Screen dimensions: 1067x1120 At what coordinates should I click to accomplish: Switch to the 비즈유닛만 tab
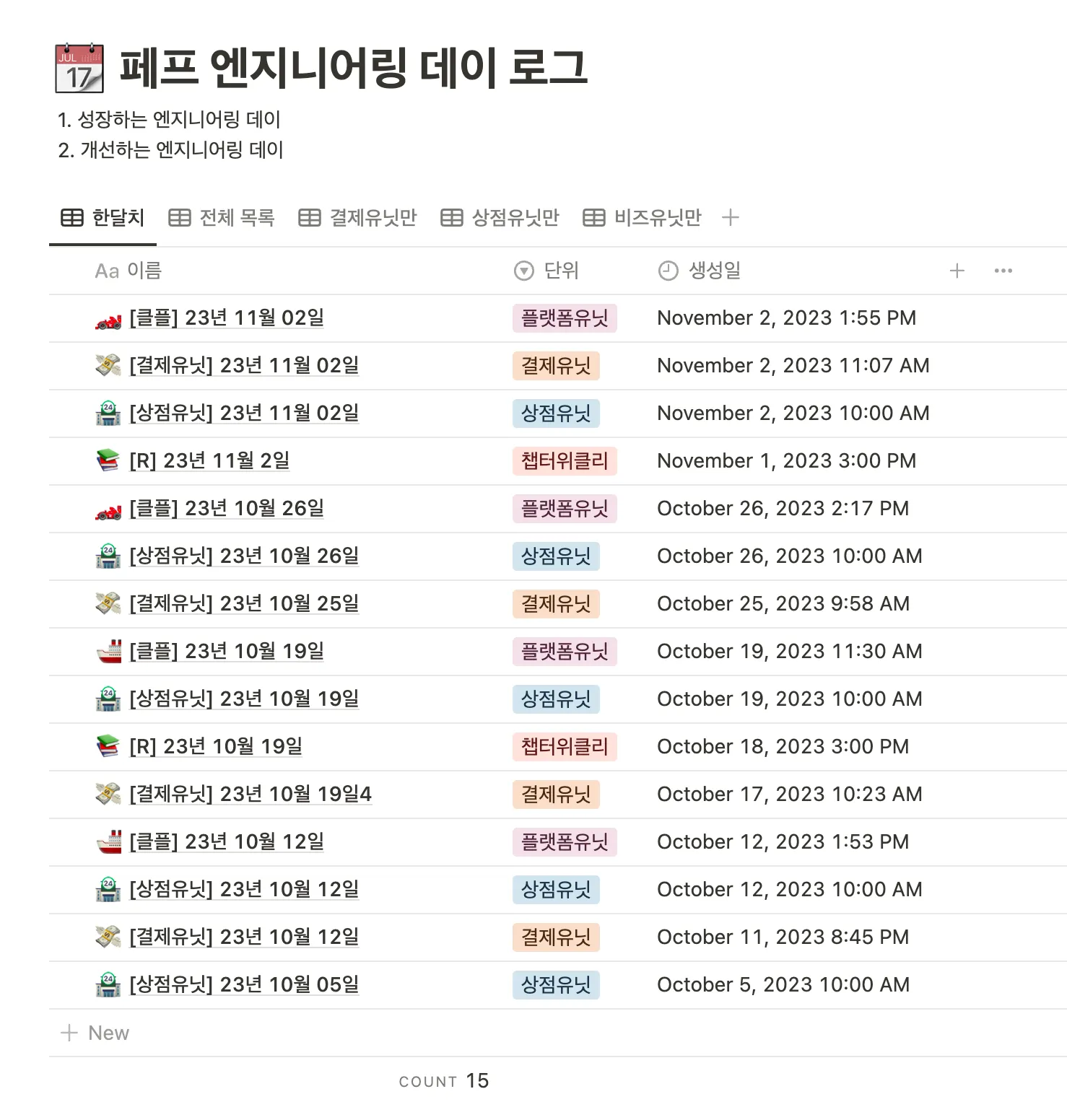(x=642, y=217)
